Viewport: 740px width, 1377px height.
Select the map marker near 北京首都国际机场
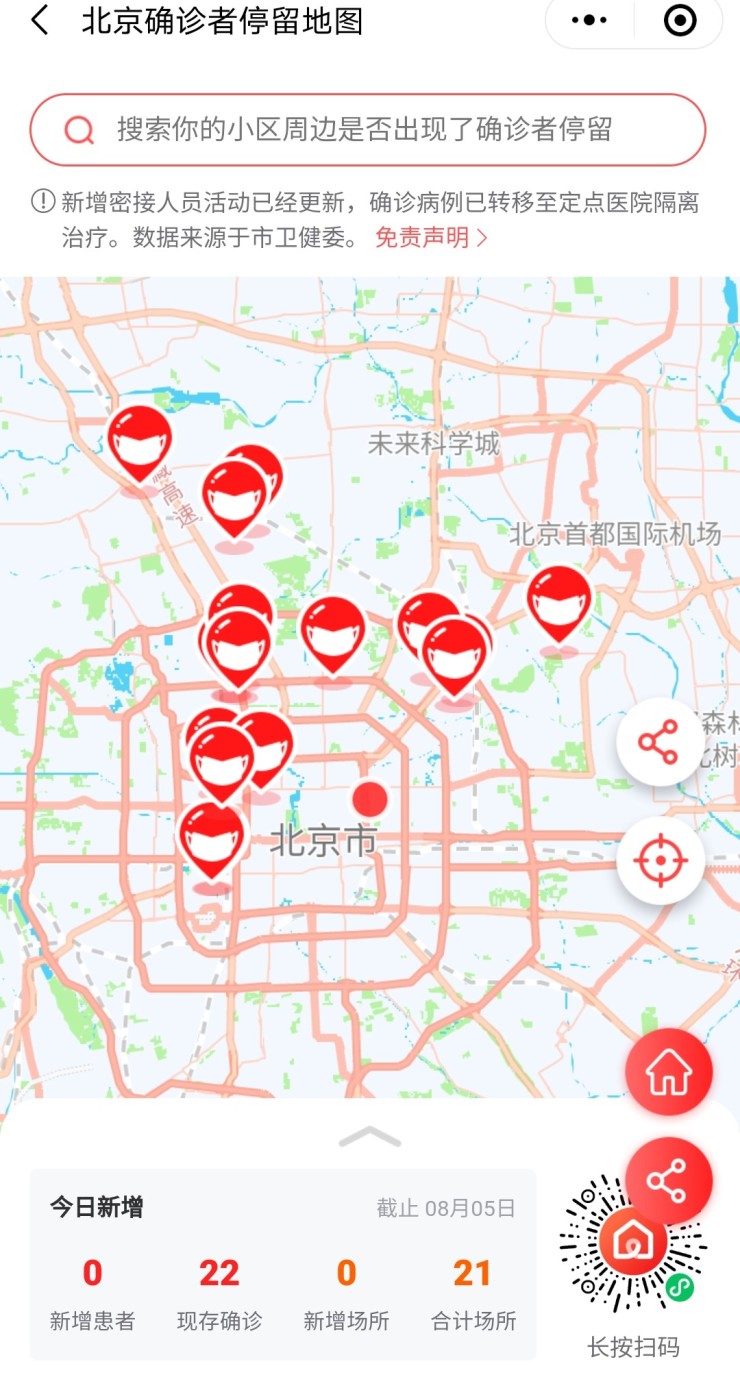(559, 603)
